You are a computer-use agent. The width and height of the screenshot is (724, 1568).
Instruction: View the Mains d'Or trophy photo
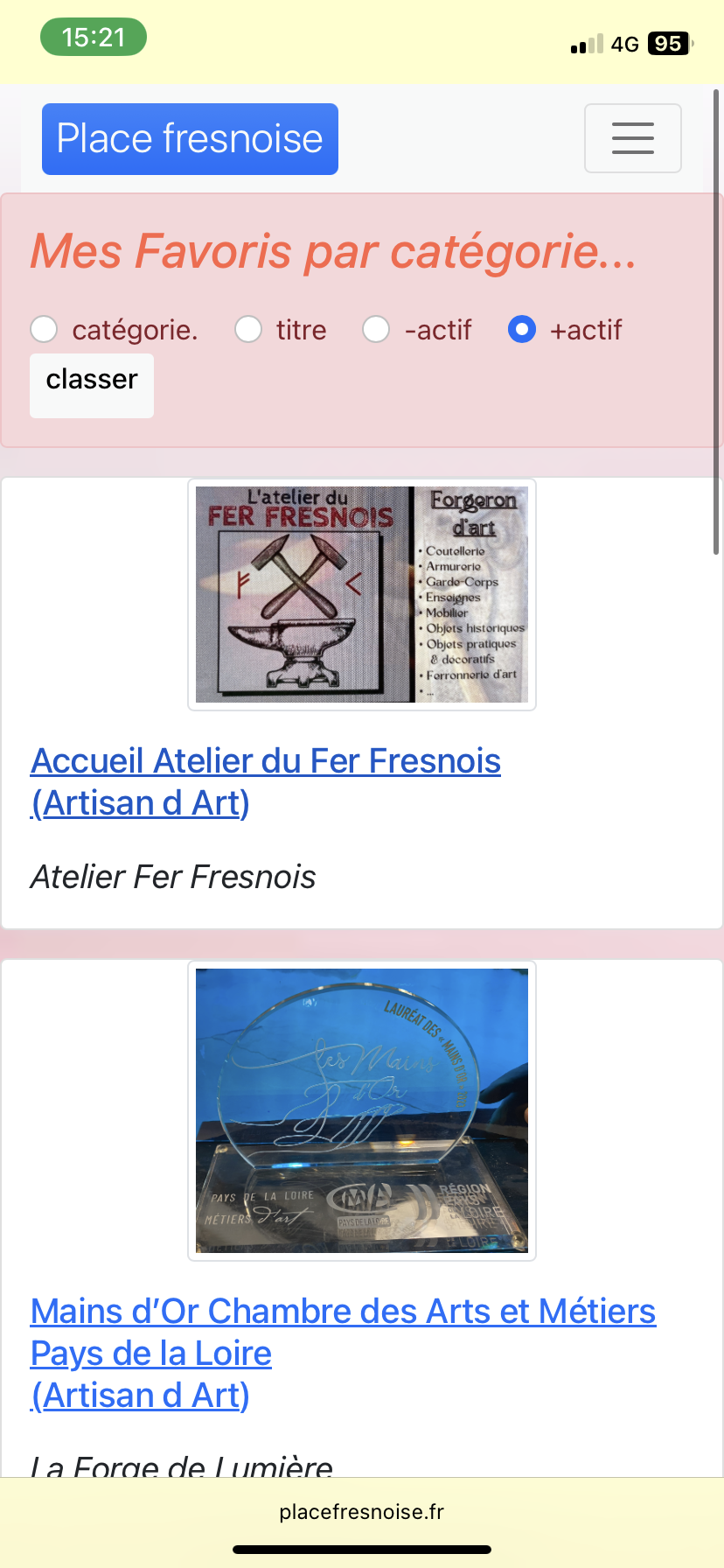[361, 1111]
